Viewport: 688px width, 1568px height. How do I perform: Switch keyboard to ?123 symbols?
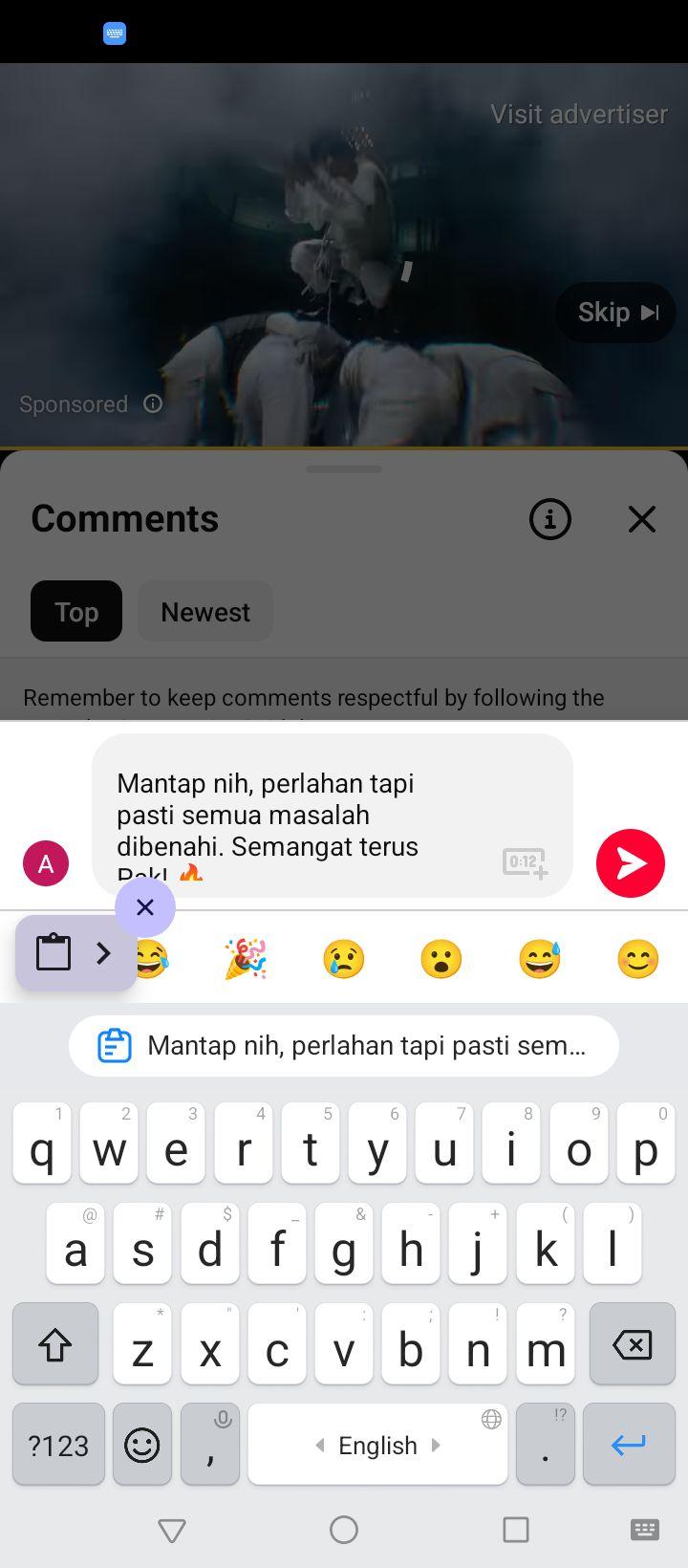[58, 1444]
